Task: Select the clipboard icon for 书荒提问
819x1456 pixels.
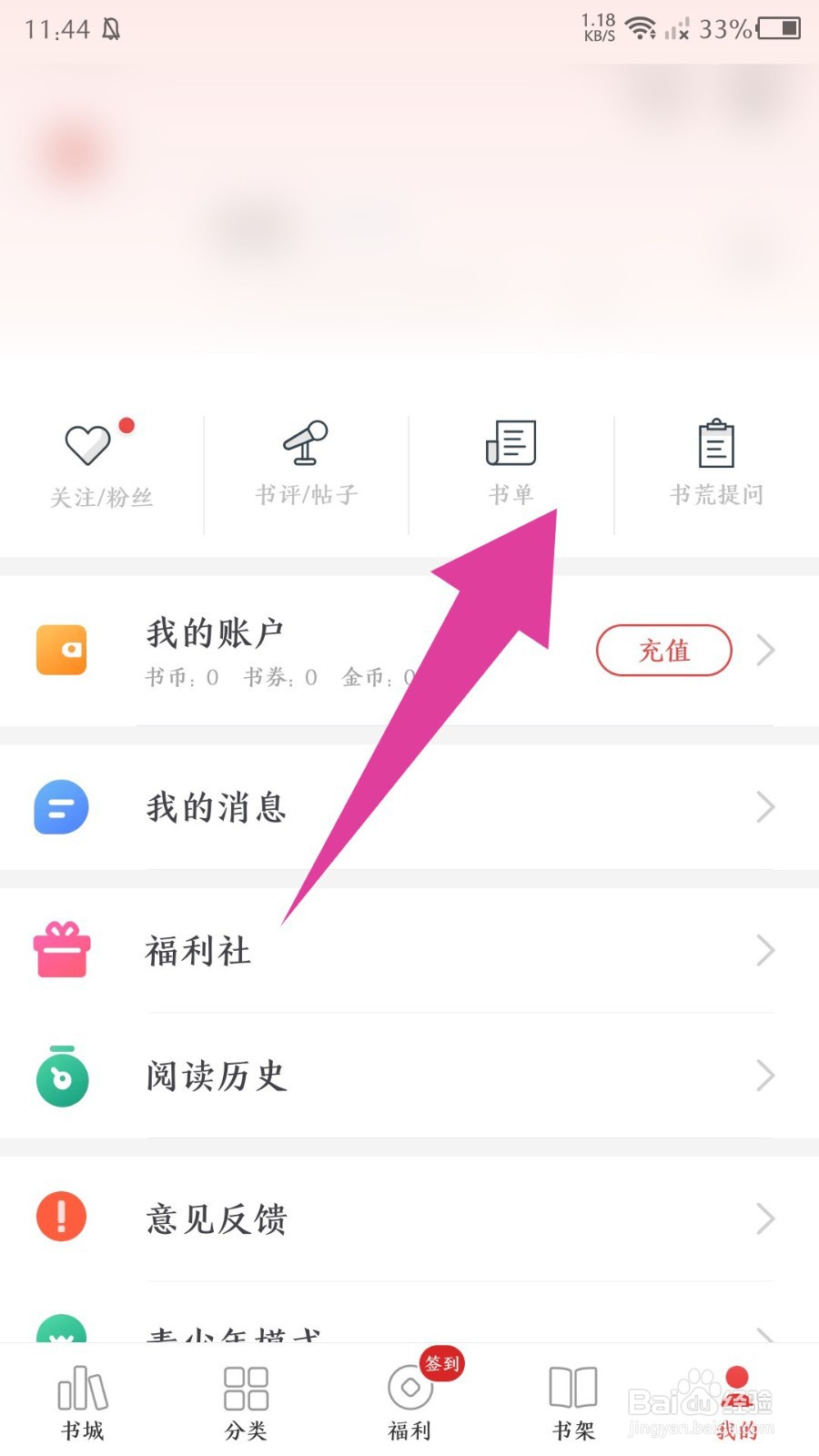Action: click(x=715, y=444)
